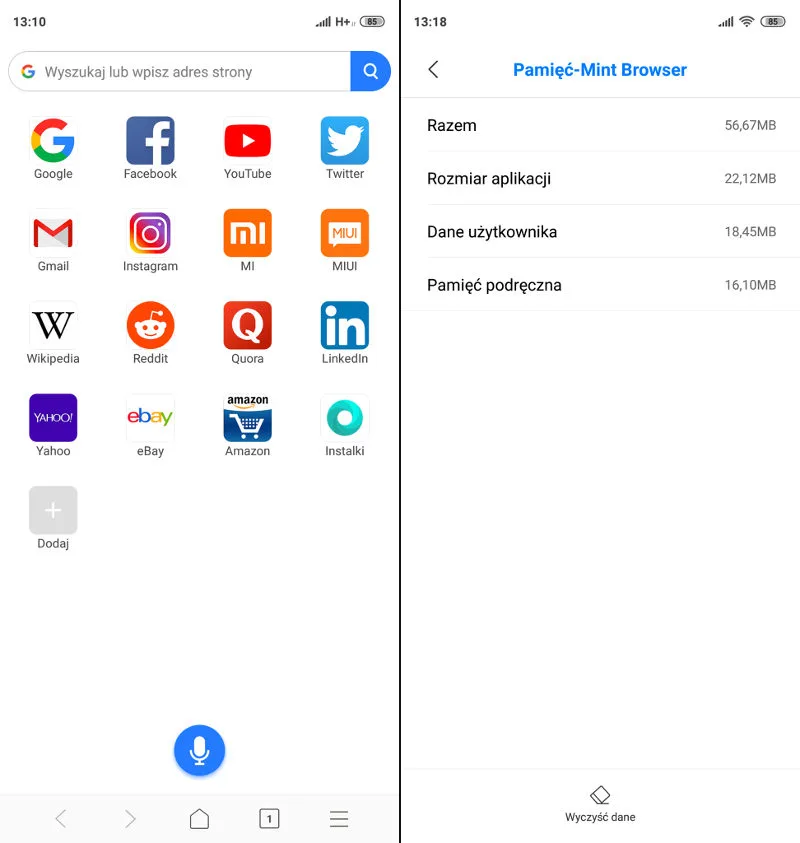Open the Google shortcut
The height and width of the screenshot is (843, 800).
coord(52,140)
